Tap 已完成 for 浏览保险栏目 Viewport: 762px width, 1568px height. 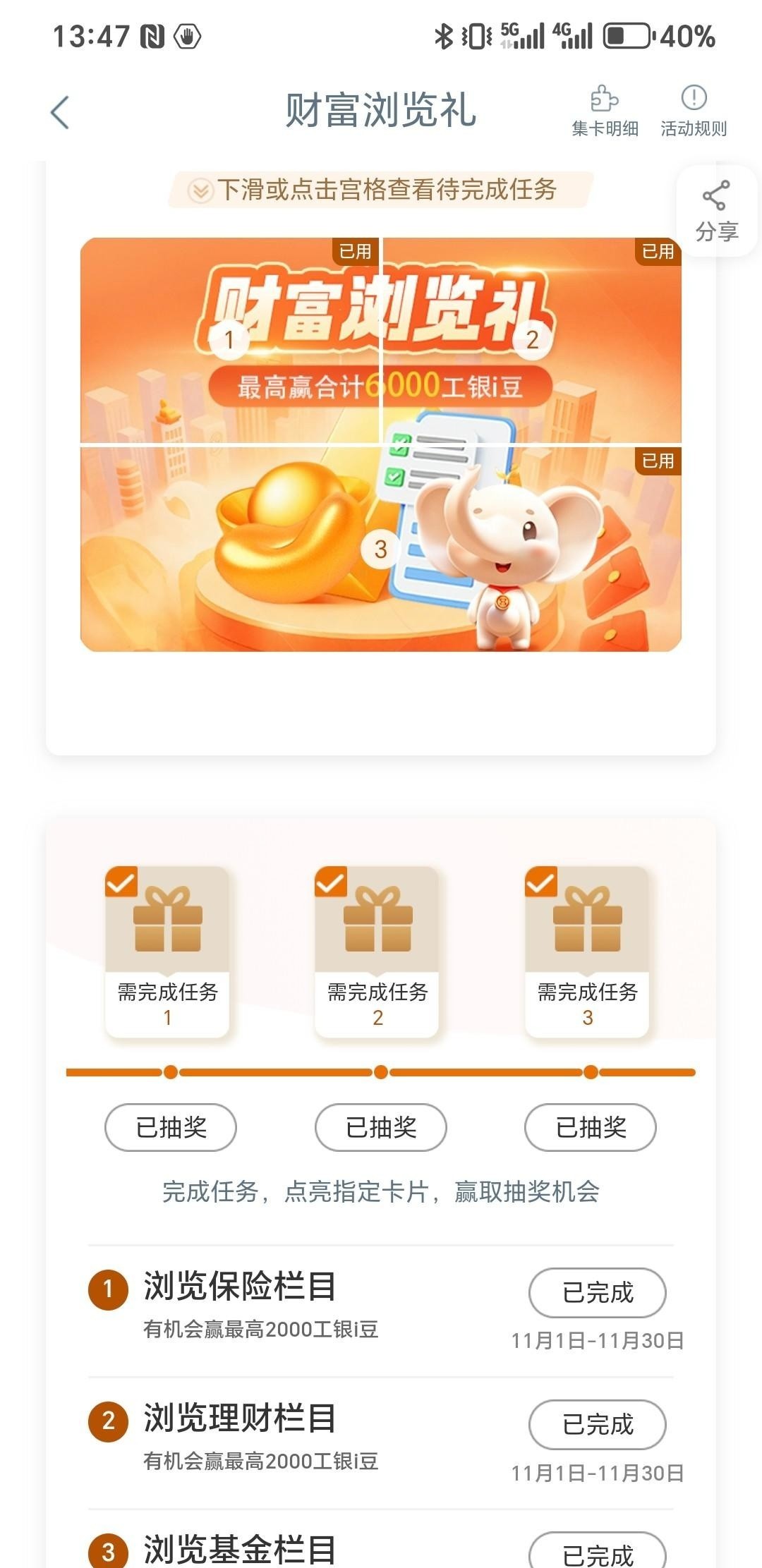598,1293
